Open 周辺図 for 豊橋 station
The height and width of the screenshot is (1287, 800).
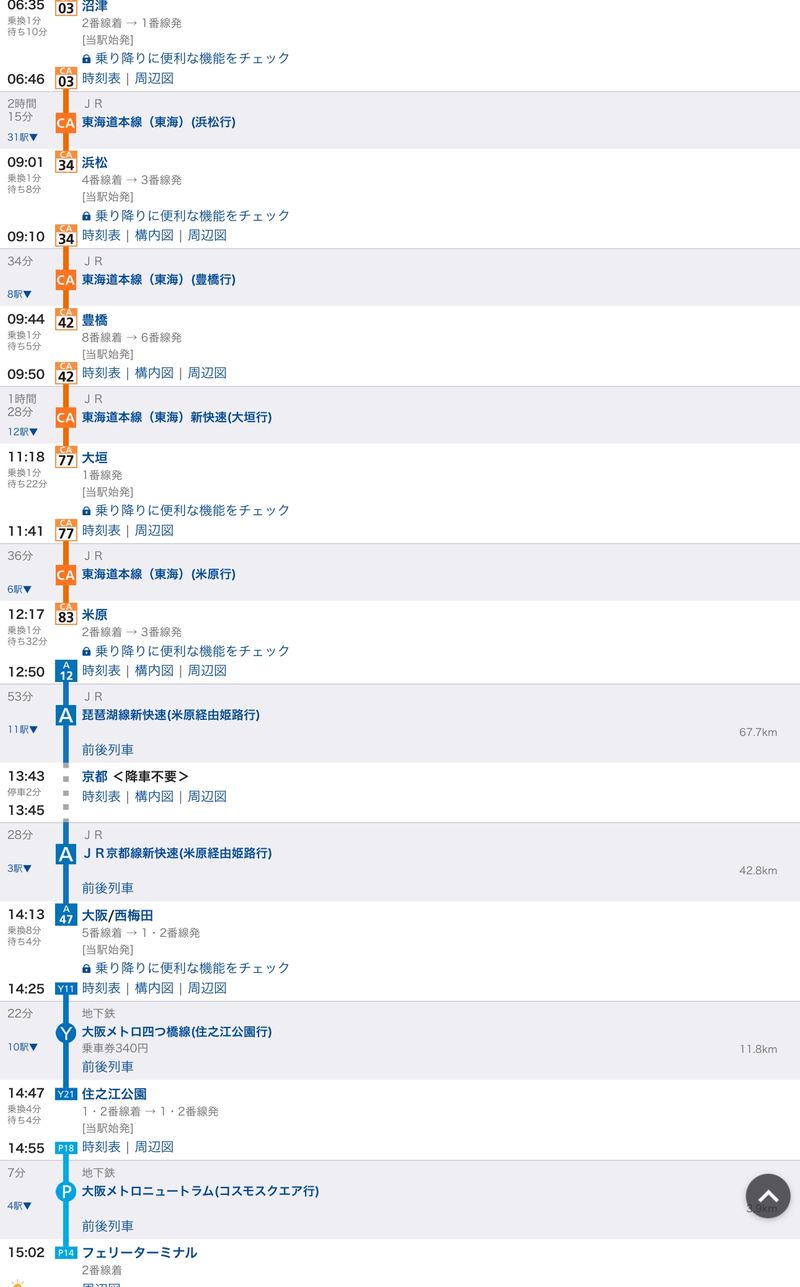click(x=207, y=373)
